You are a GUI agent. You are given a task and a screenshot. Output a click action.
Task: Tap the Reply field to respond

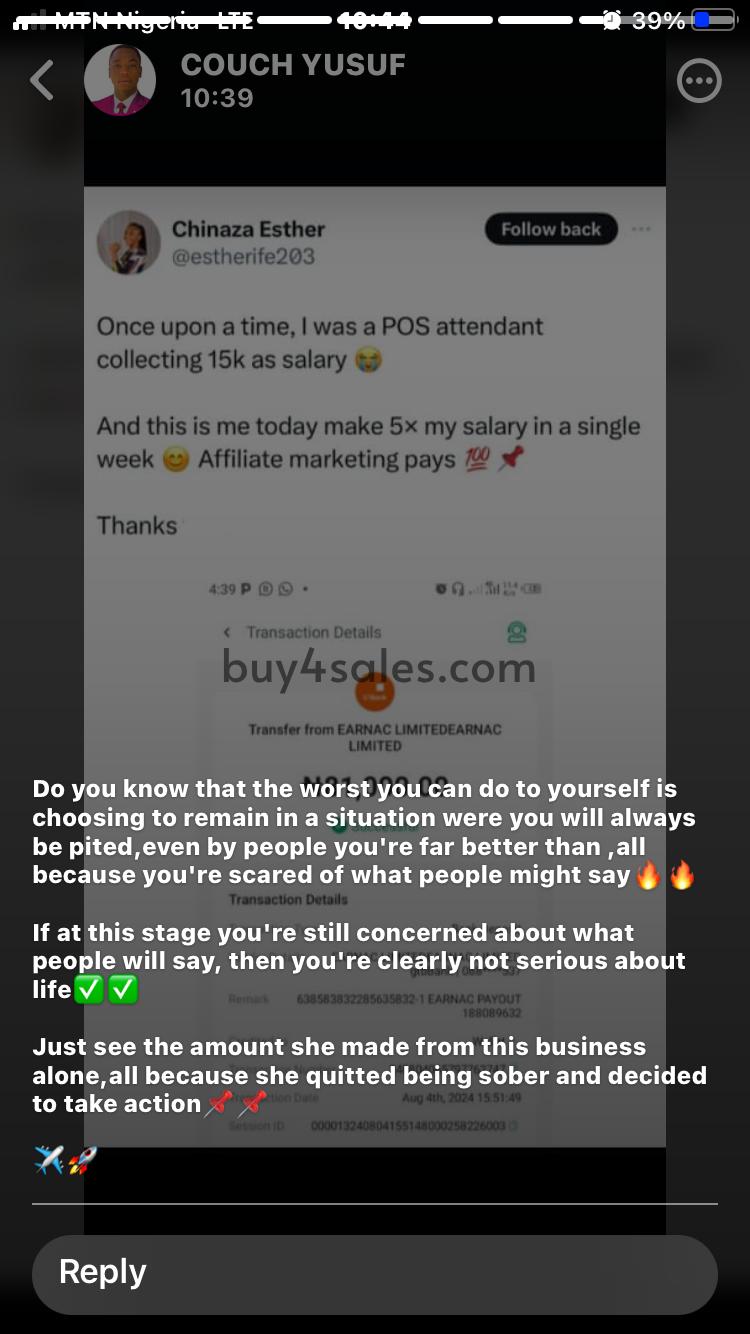375,1274
